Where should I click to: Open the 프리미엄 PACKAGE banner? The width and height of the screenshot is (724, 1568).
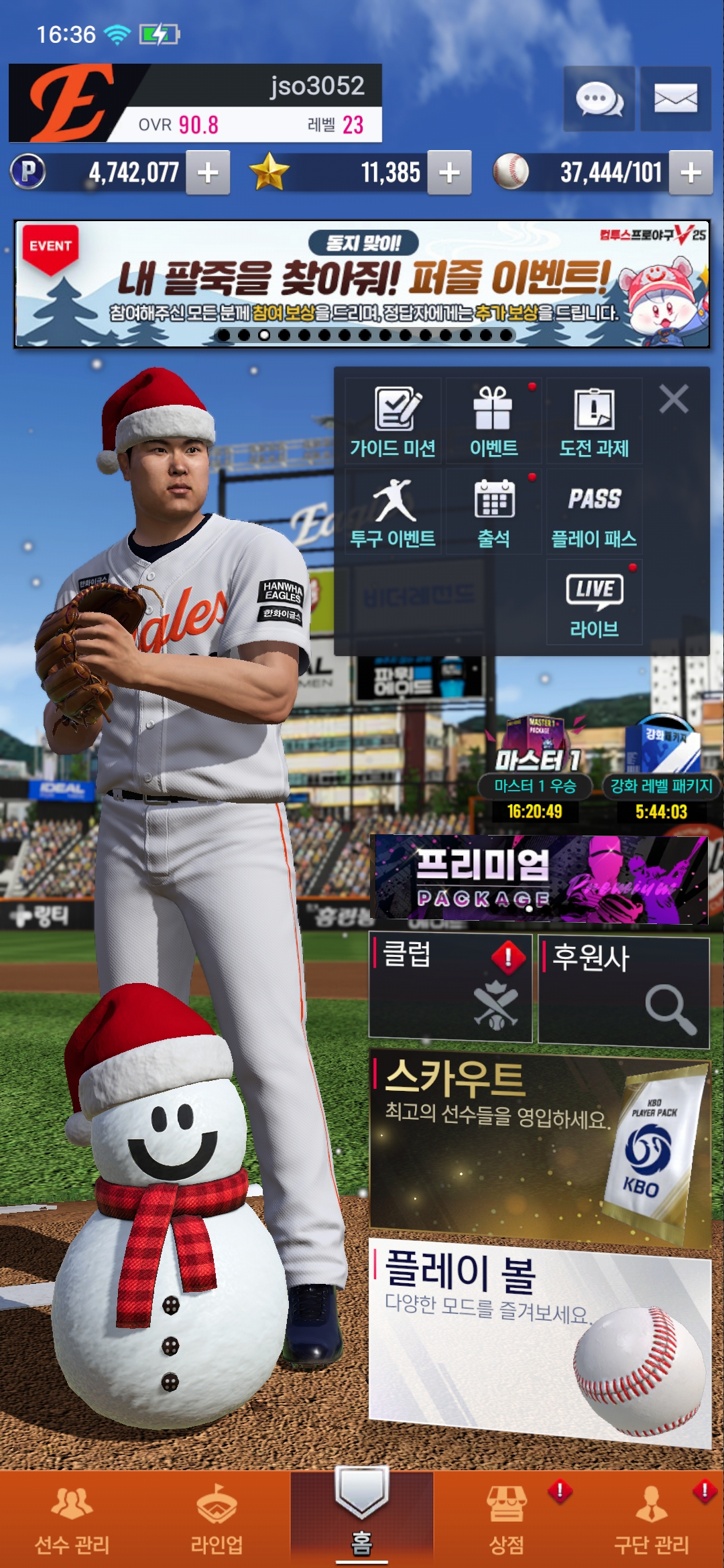pyautogui.click(x=539, y=879)
